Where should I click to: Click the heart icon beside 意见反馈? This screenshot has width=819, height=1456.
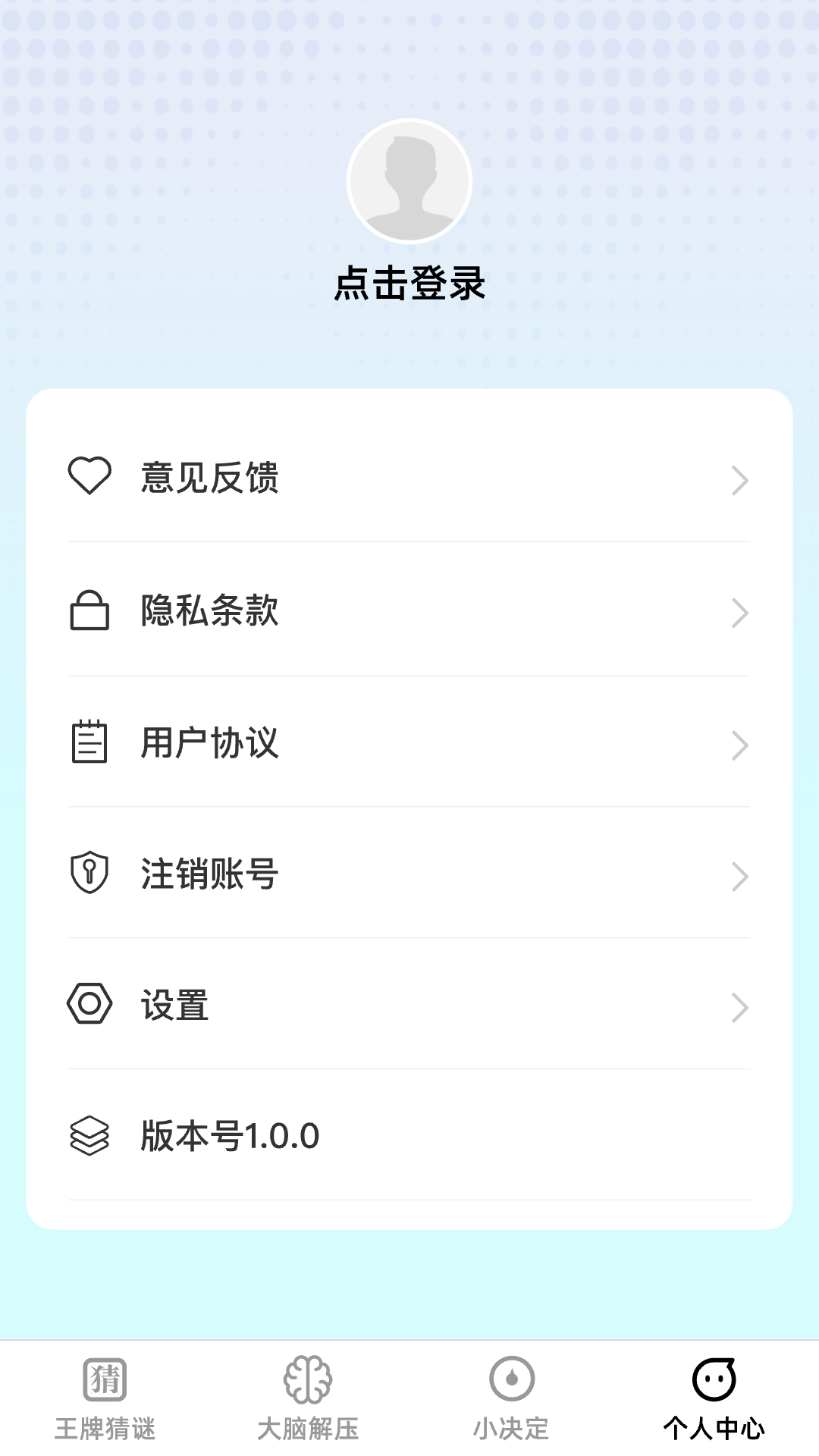pyautogui.click(x=89, y=479)
